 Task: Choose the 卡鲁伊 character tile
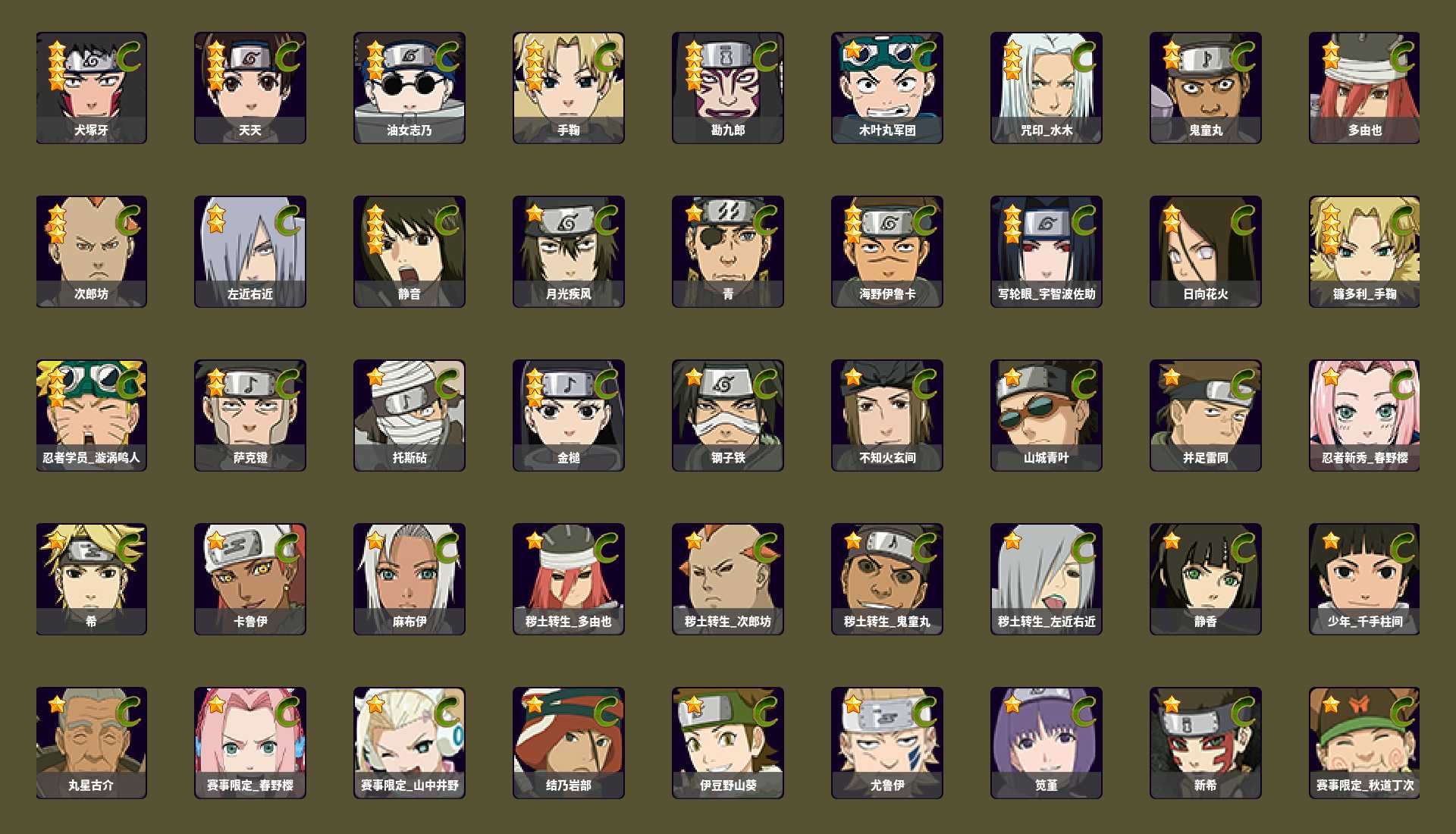pyautogui.click(x=250, y=579)
